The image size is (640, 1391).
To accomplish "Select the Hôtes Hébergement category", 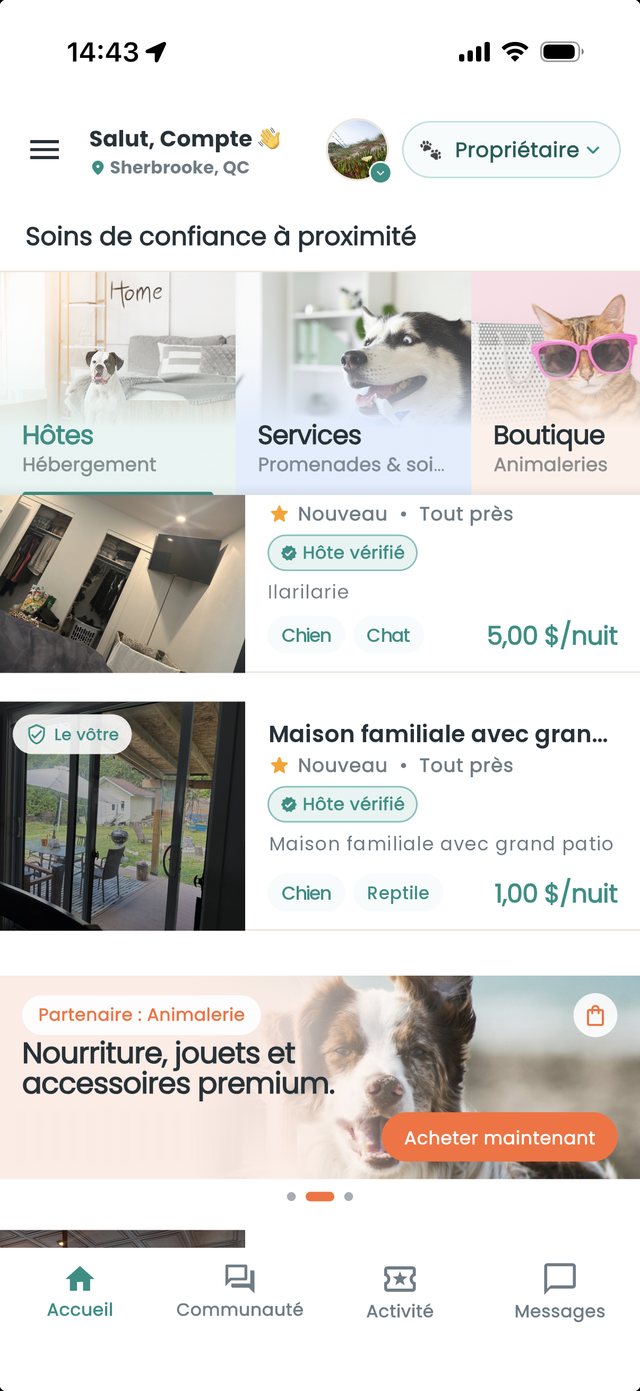I will pyautogui.click(x=118, y=383).
